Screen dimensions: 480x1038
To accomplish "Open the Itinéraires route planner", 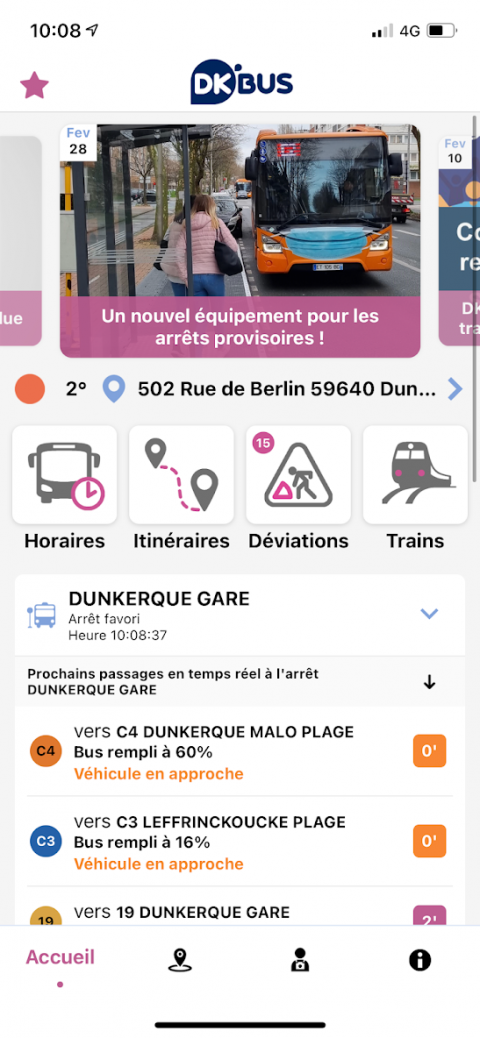I will click(x=181, y=489).
